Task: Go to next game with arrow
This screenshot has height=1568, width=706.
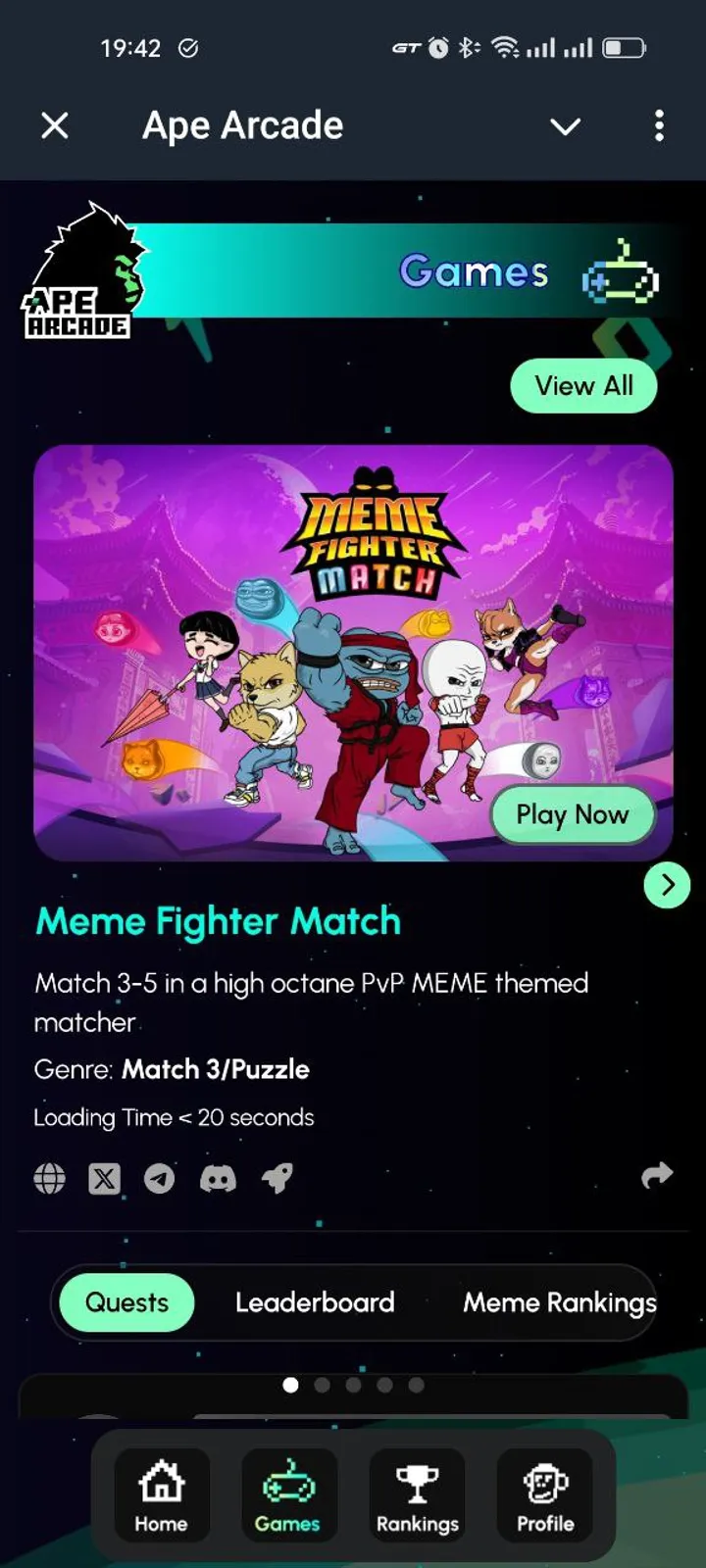Action: 667,885
